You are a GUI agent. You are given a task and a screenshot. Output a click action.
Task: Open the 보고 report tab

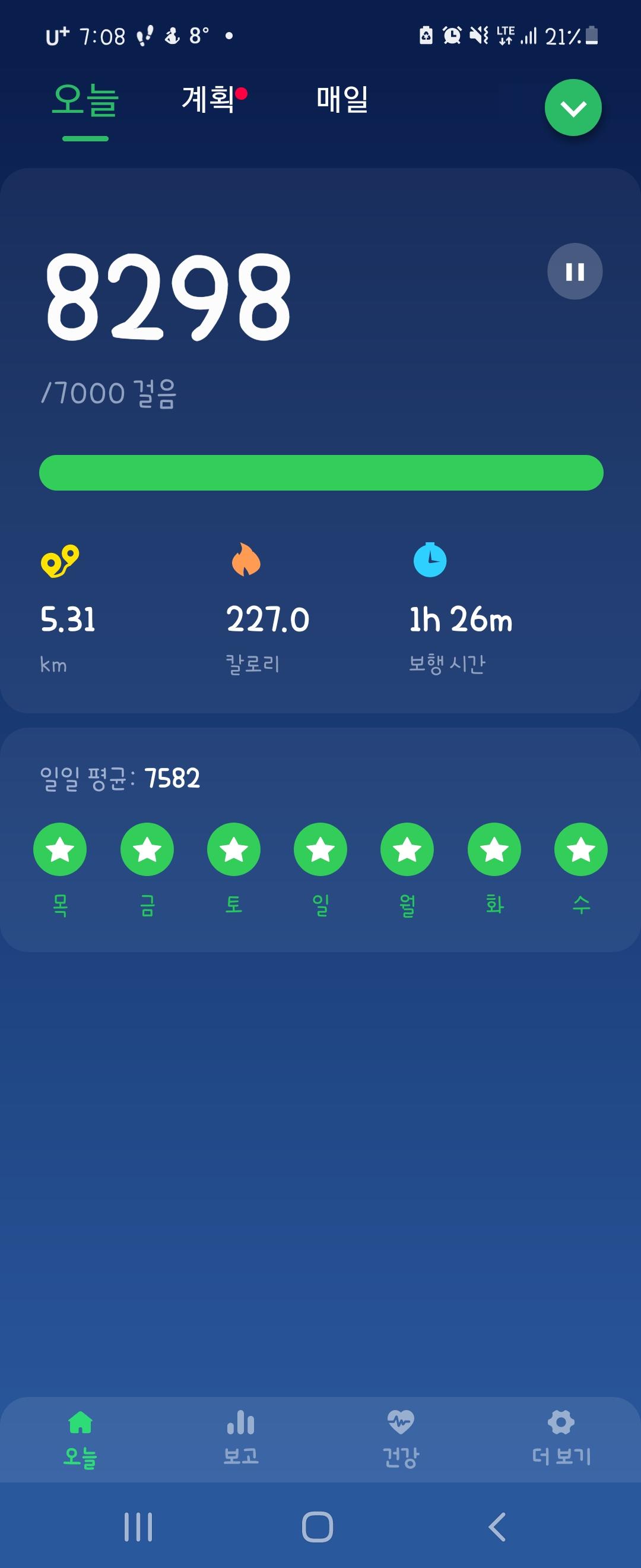pyautogui.click(x=241, y=1439)
